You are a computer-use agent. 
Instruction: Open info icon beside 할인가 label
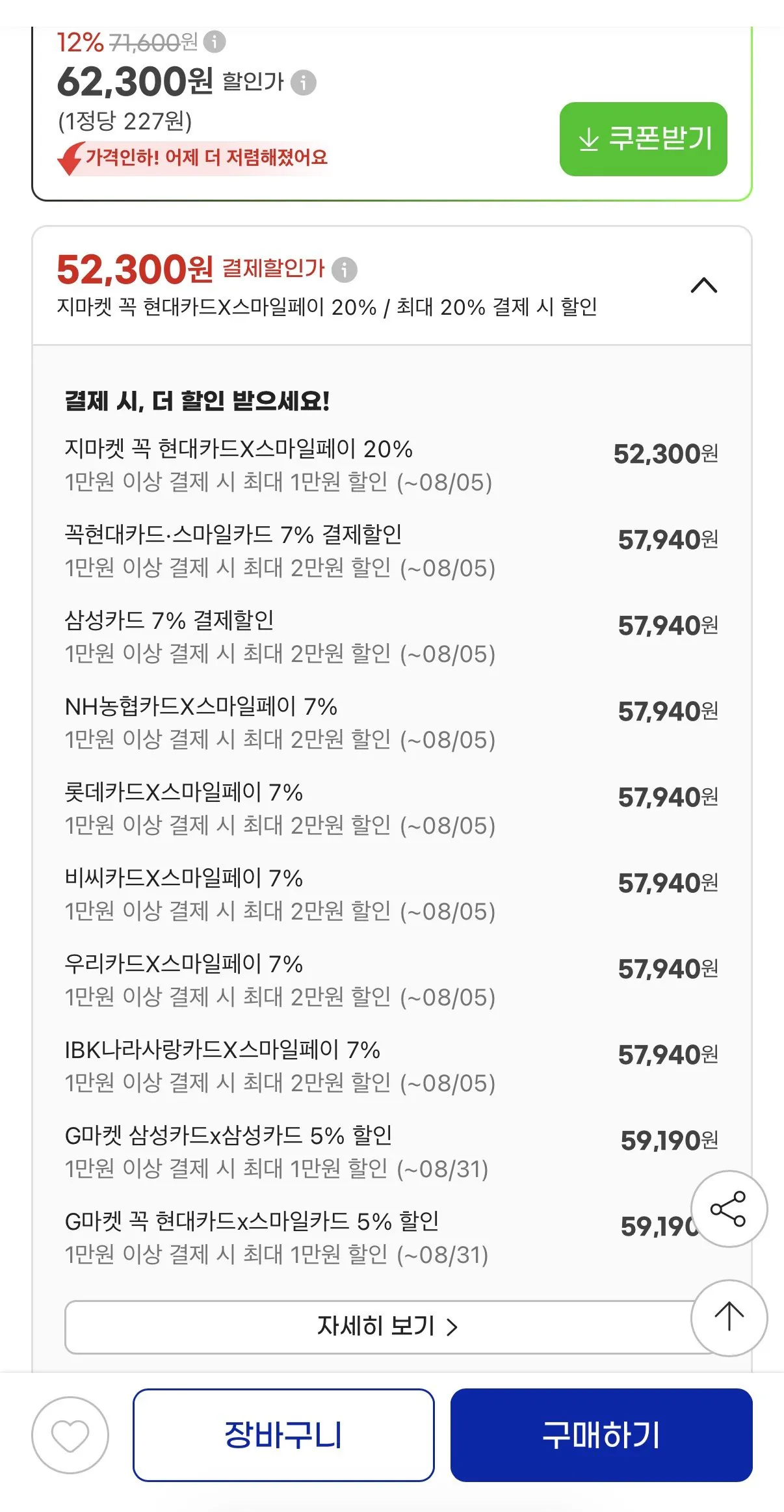tap(303, 83)
